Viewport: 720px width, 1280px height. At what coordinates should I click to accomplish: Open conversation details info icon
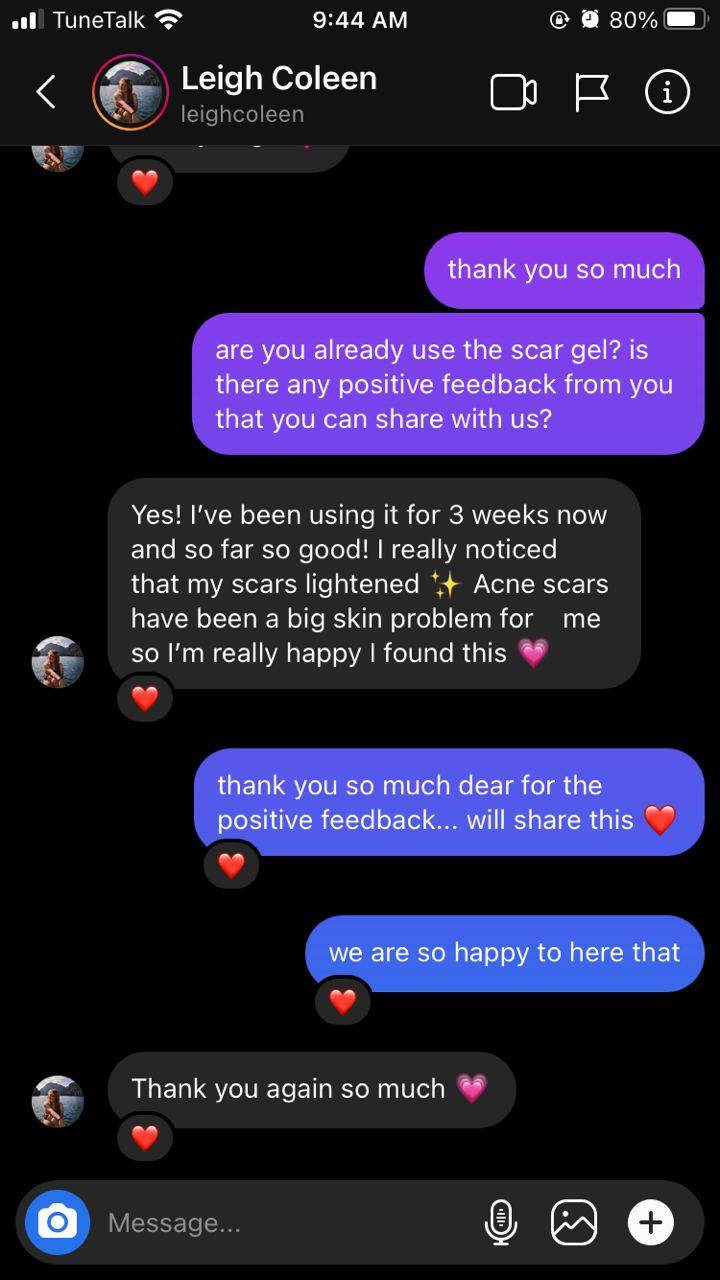tap(667, 93)
